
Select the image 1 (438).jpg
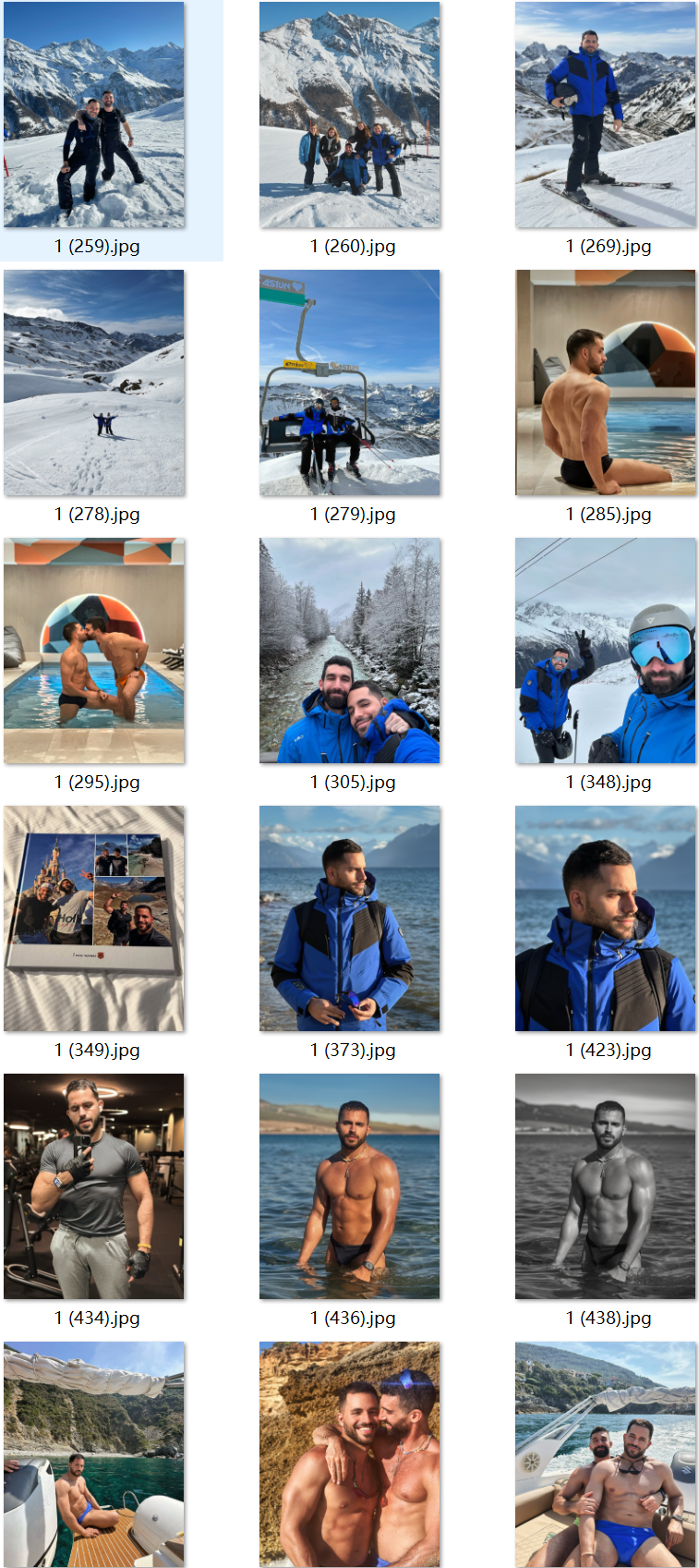pyautogui.click(x=605, y=1186)
